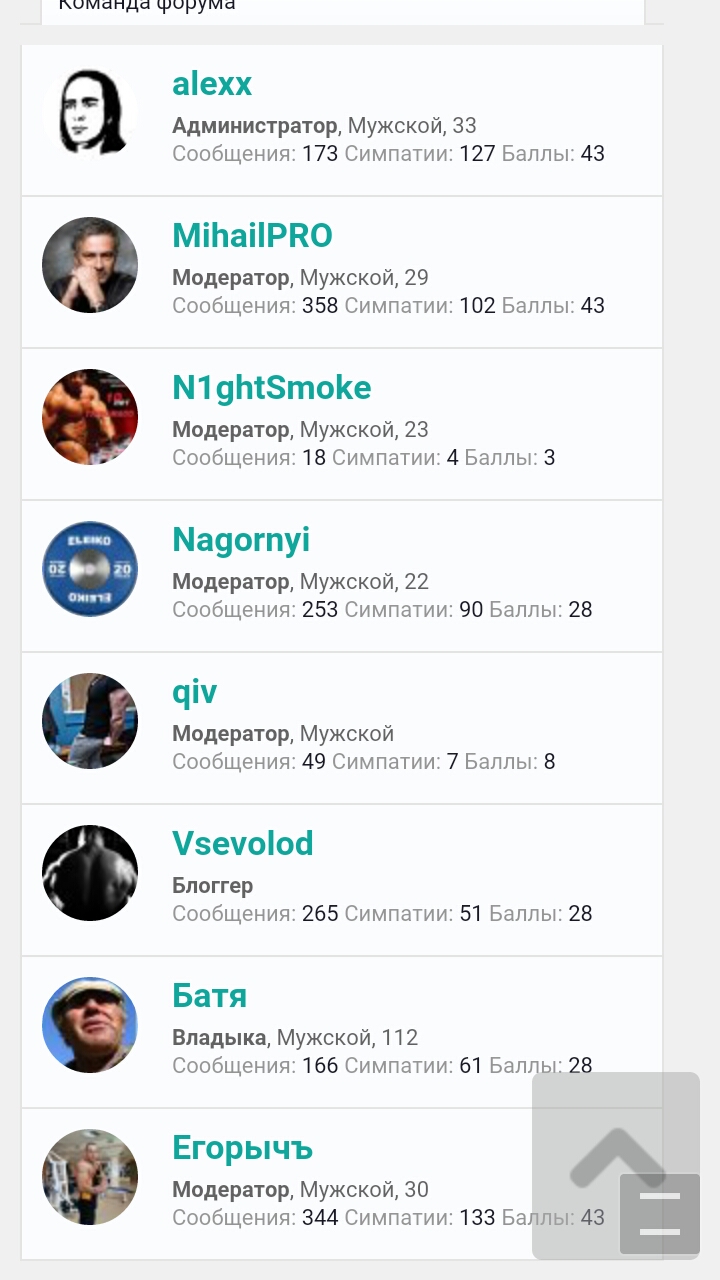Visit N1ghtSmoke's profile

(271, 388)
